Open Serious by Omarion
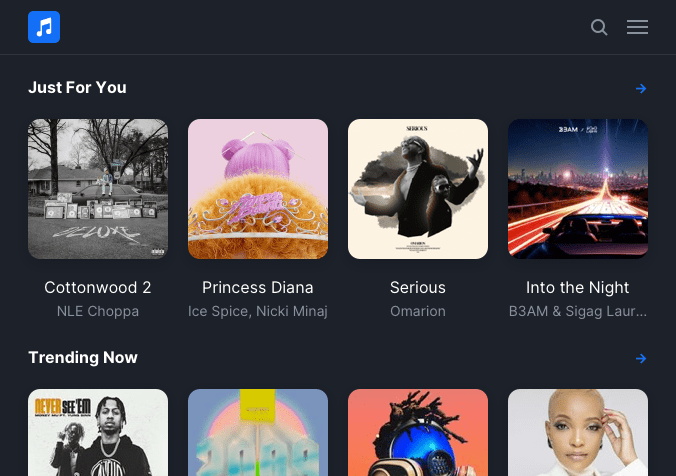Screen dimensions: 676x476 tap(418, 189)
